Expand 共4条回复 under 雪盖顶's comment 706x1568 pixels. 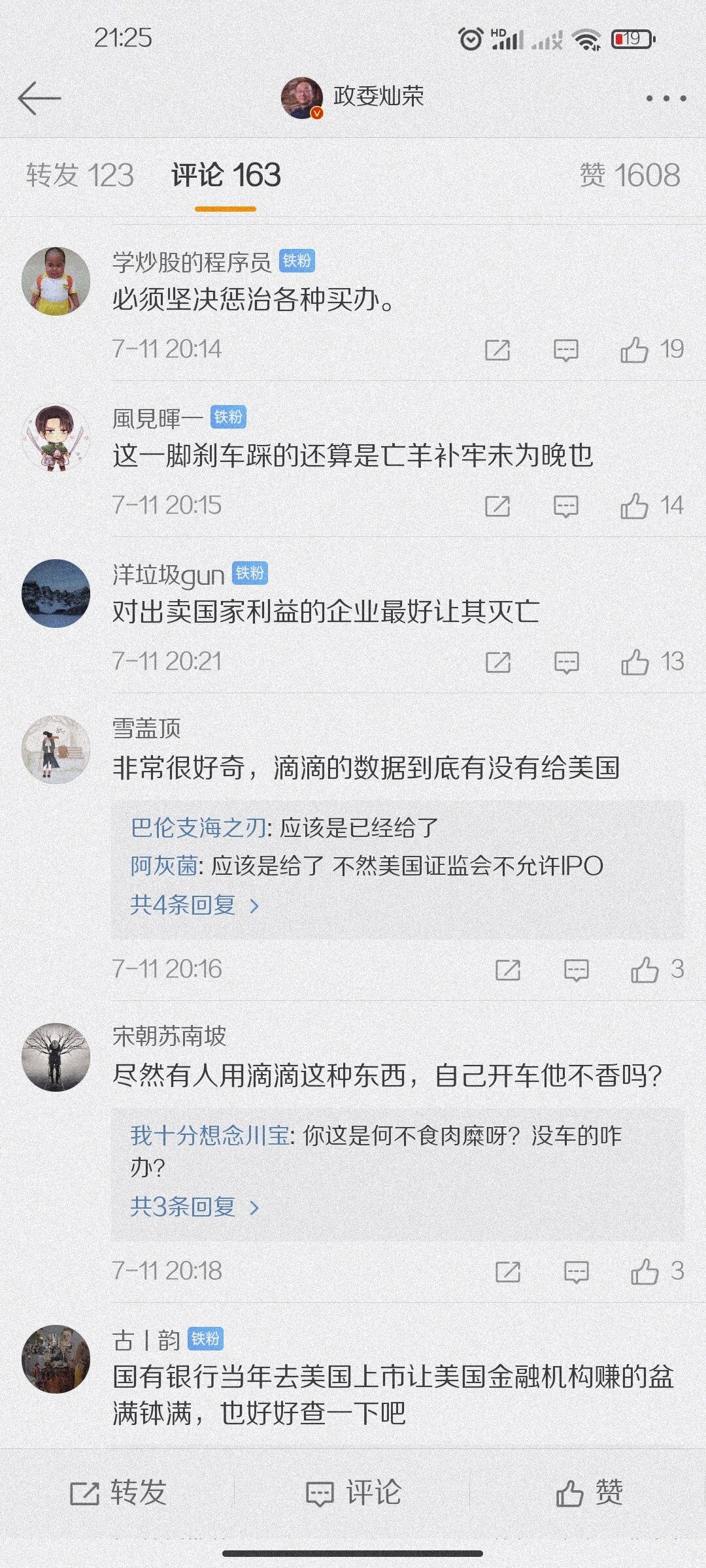click(194, 905)
